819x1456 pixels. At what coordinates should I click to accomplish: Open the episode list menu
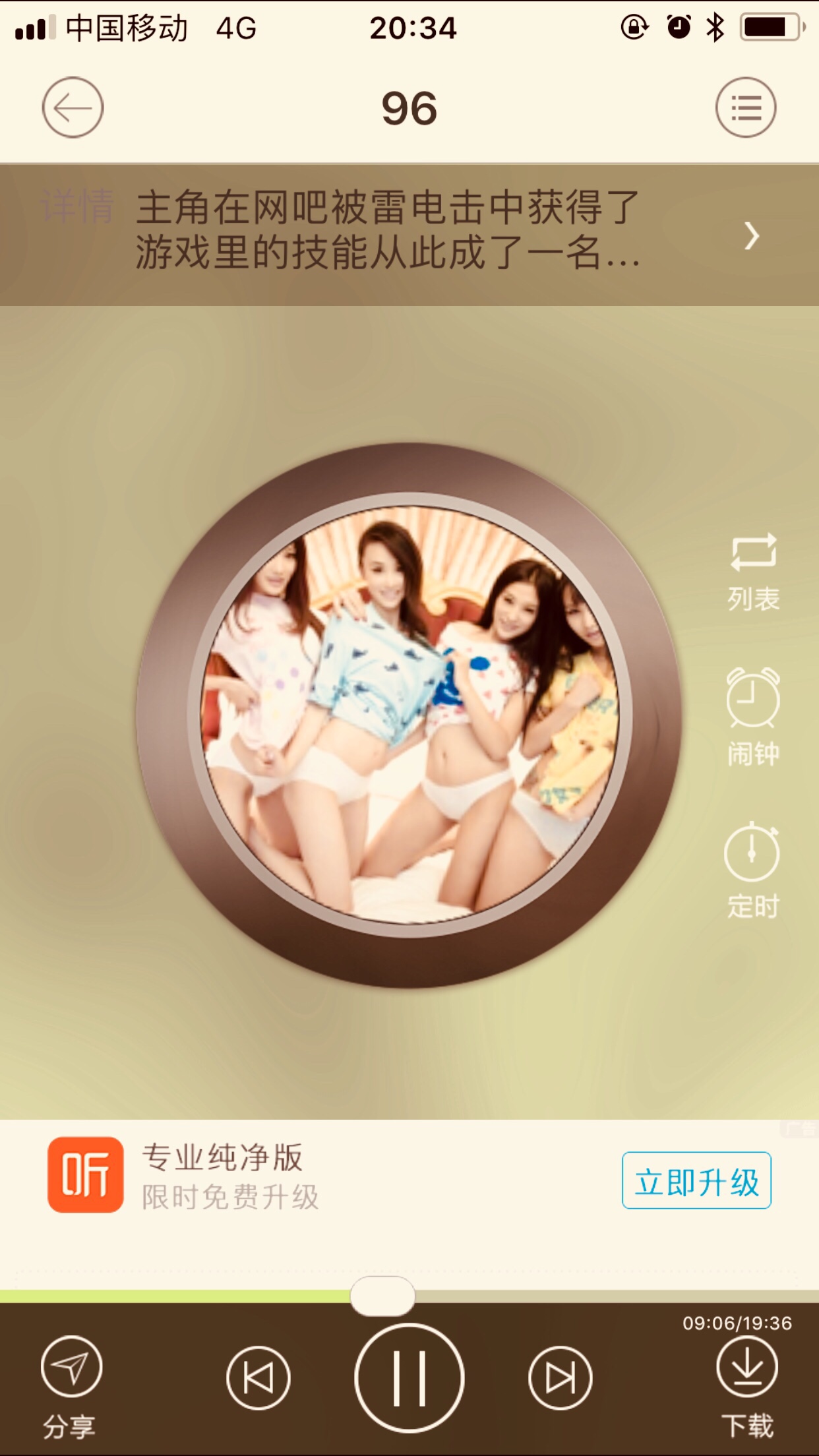coord(746,107)
